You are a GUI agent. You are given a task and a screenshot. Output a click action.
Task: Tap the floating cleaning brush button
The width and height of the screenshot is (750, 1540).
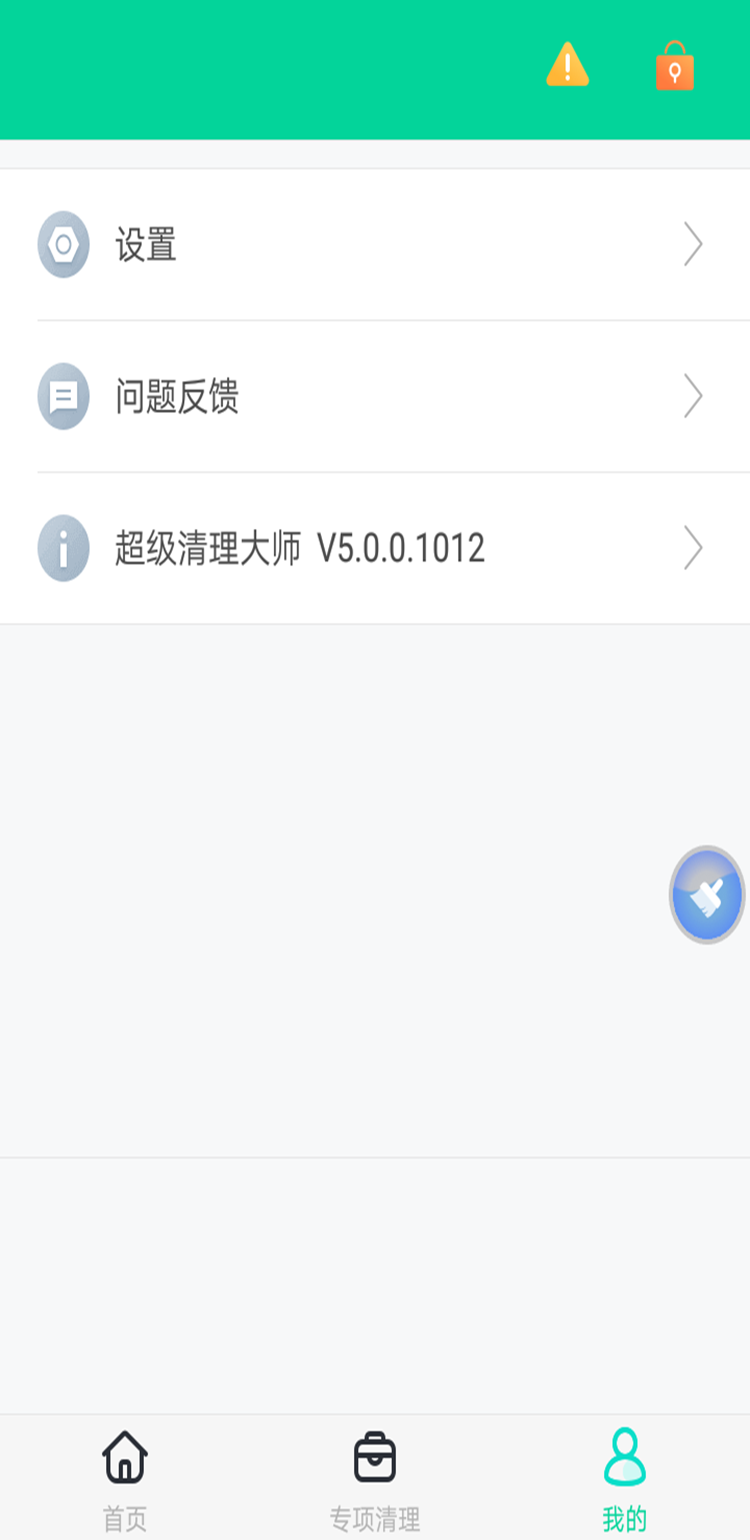point(707,894)
